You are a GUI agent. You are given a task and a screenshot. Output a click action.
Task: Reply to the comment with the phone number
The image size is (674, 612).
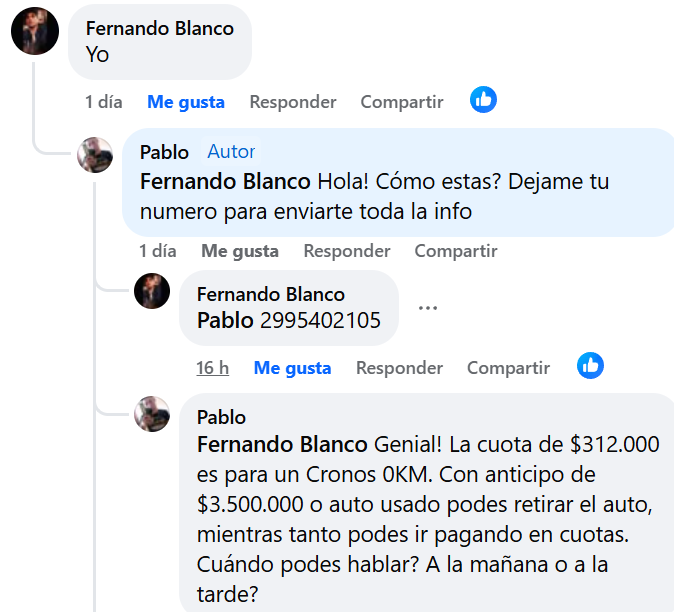[399, 368]
